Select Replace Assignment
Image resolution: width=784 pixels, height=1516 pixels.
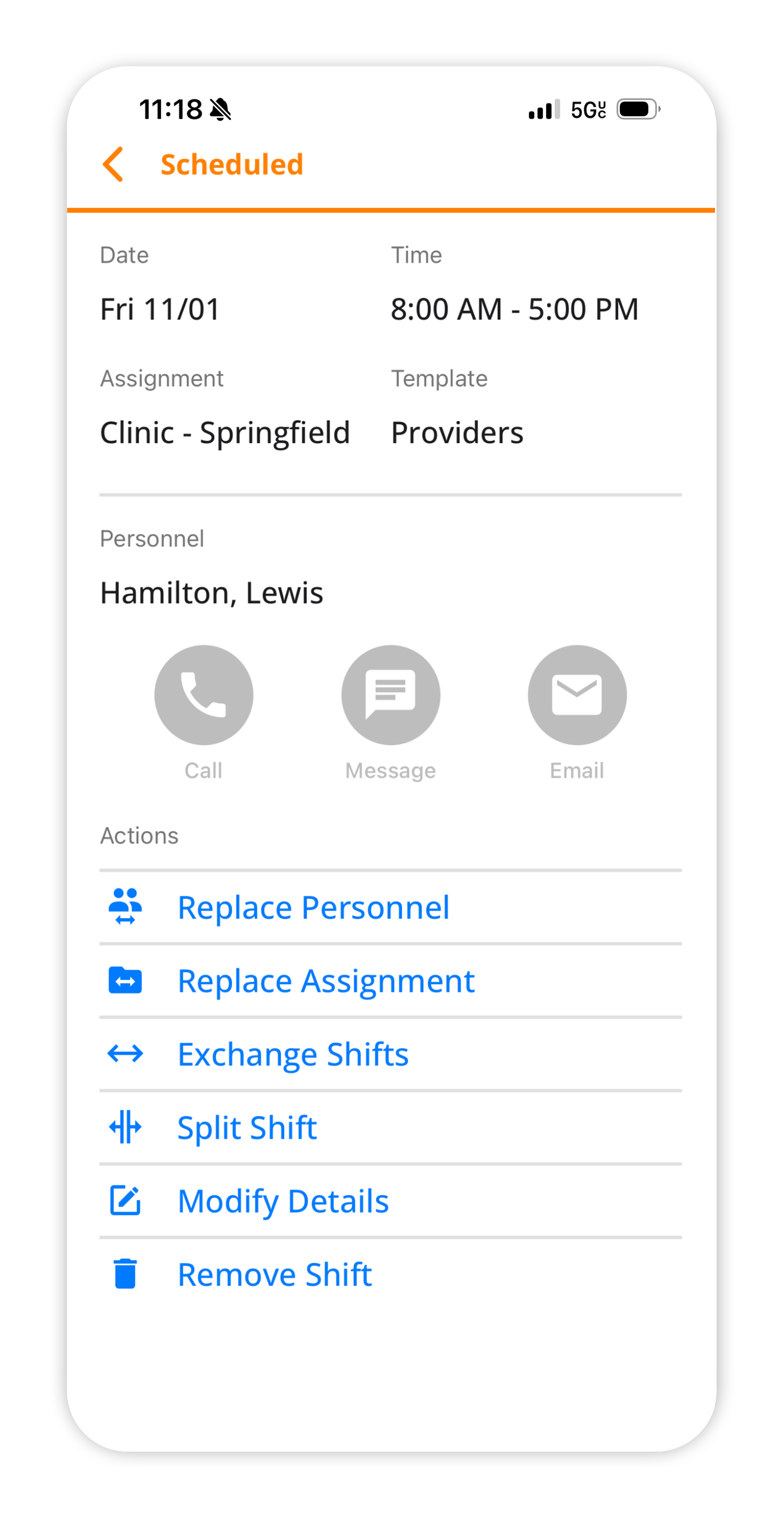(x=326, y=981)
